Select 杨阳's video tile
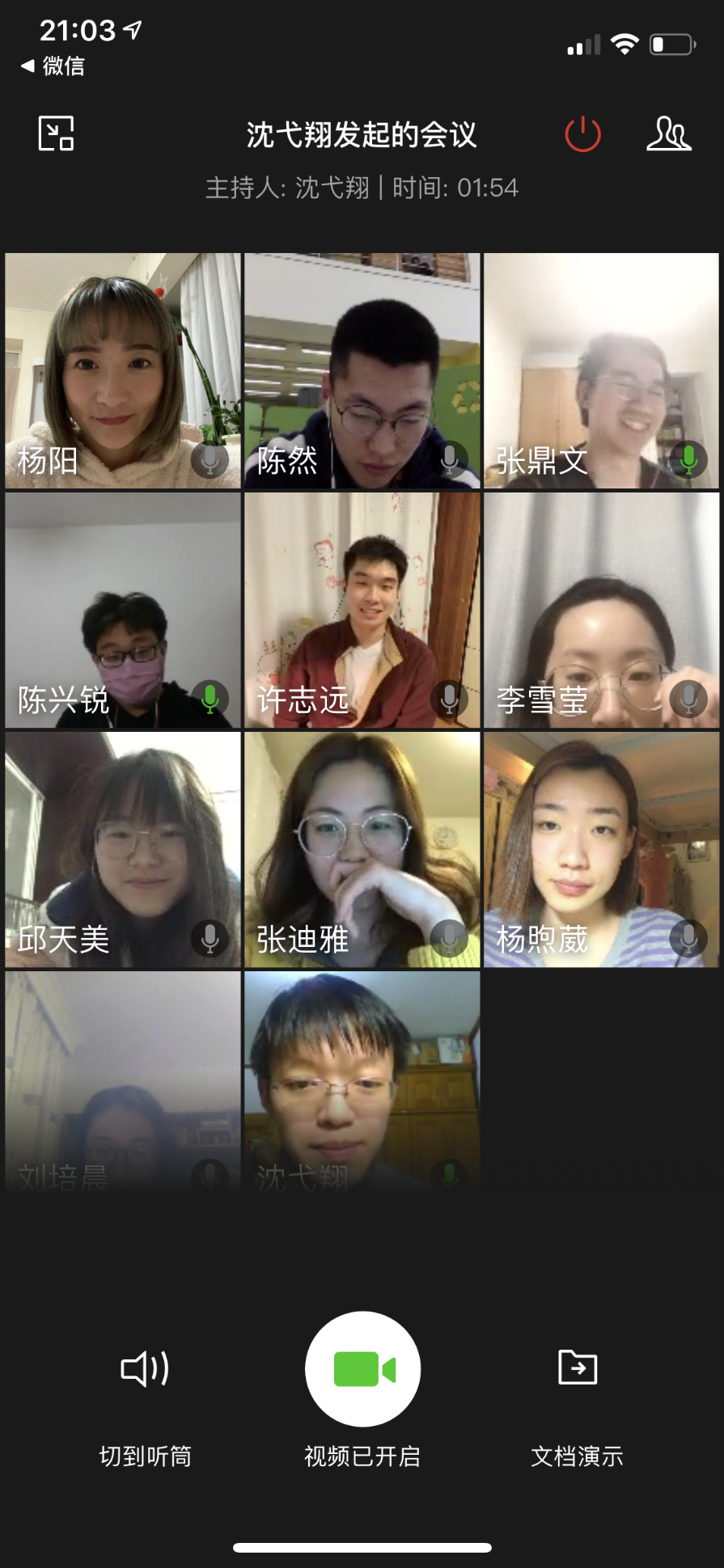The image size is (724, 1568). coord(123,370)
